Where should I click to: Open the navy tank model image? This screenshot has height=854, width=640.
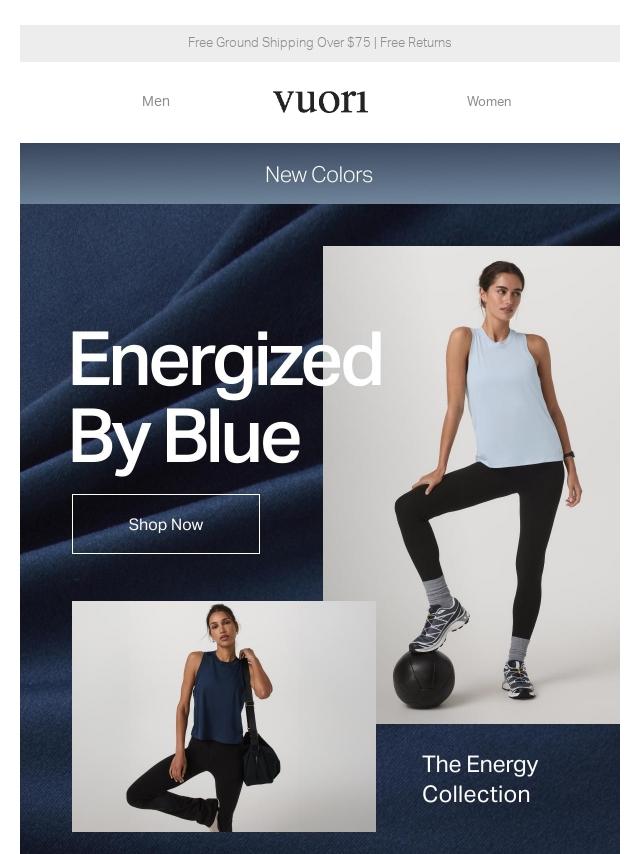point(224,716)
